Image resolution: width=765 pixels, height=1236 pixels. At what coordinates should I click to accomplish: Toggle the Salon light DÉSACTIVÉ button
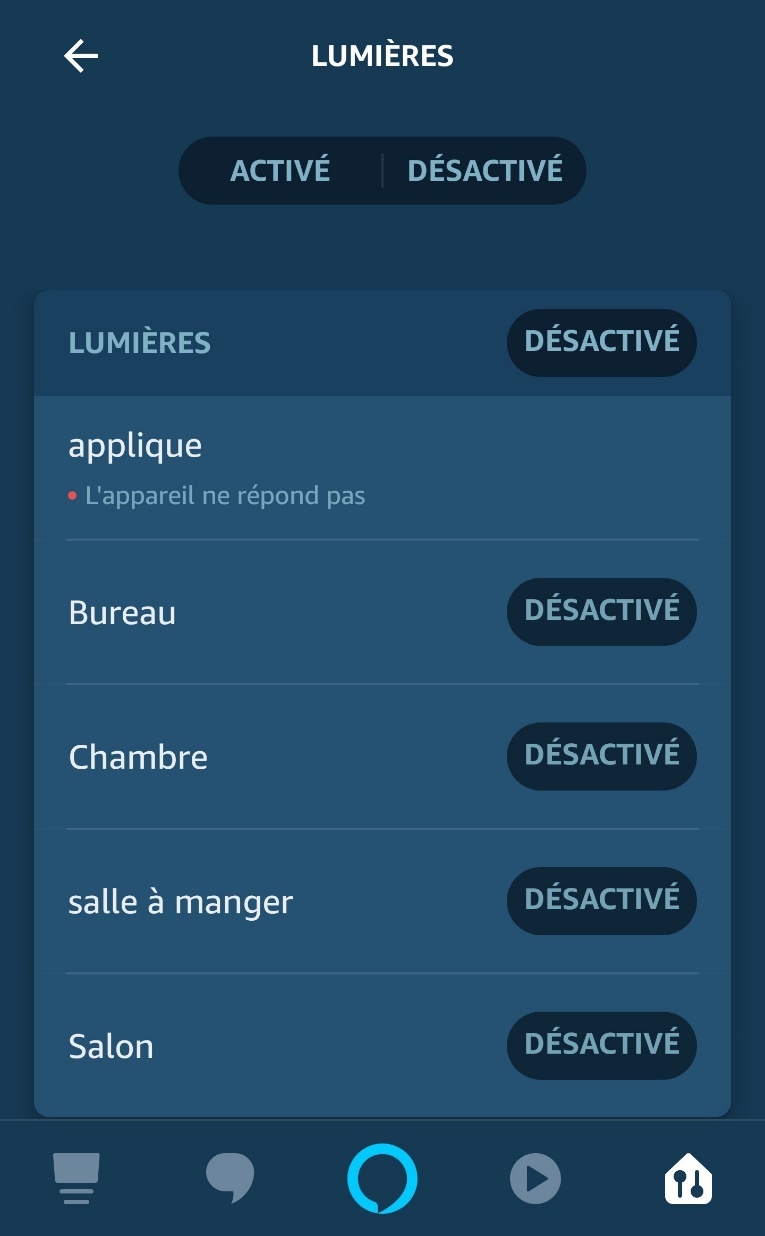pos(601,1045)
